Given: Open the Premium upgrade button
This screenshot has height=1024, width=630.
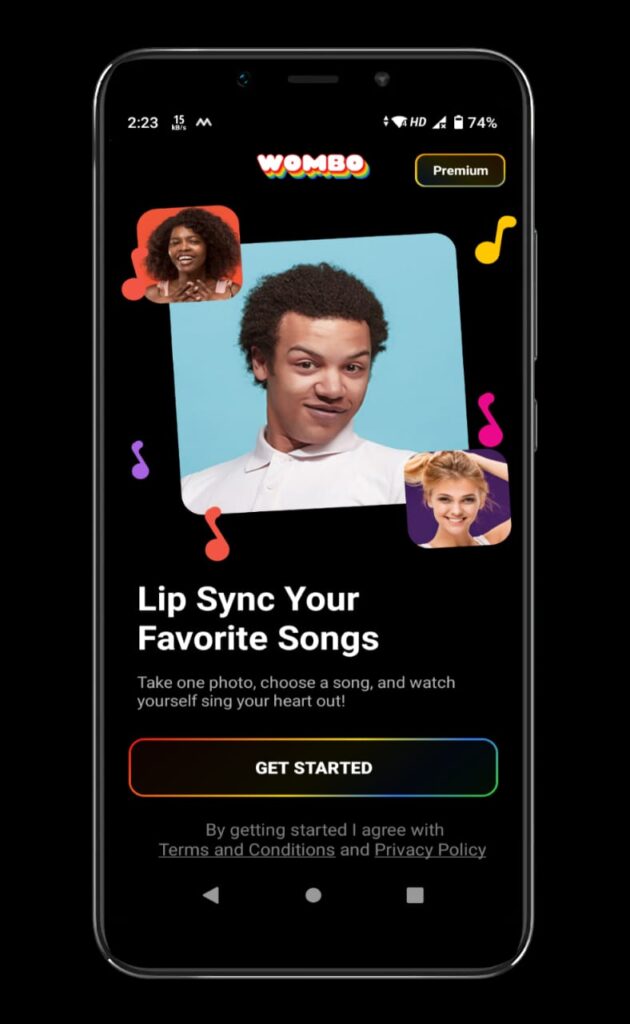Looking at the screenshot, I should tap(460, 170).
